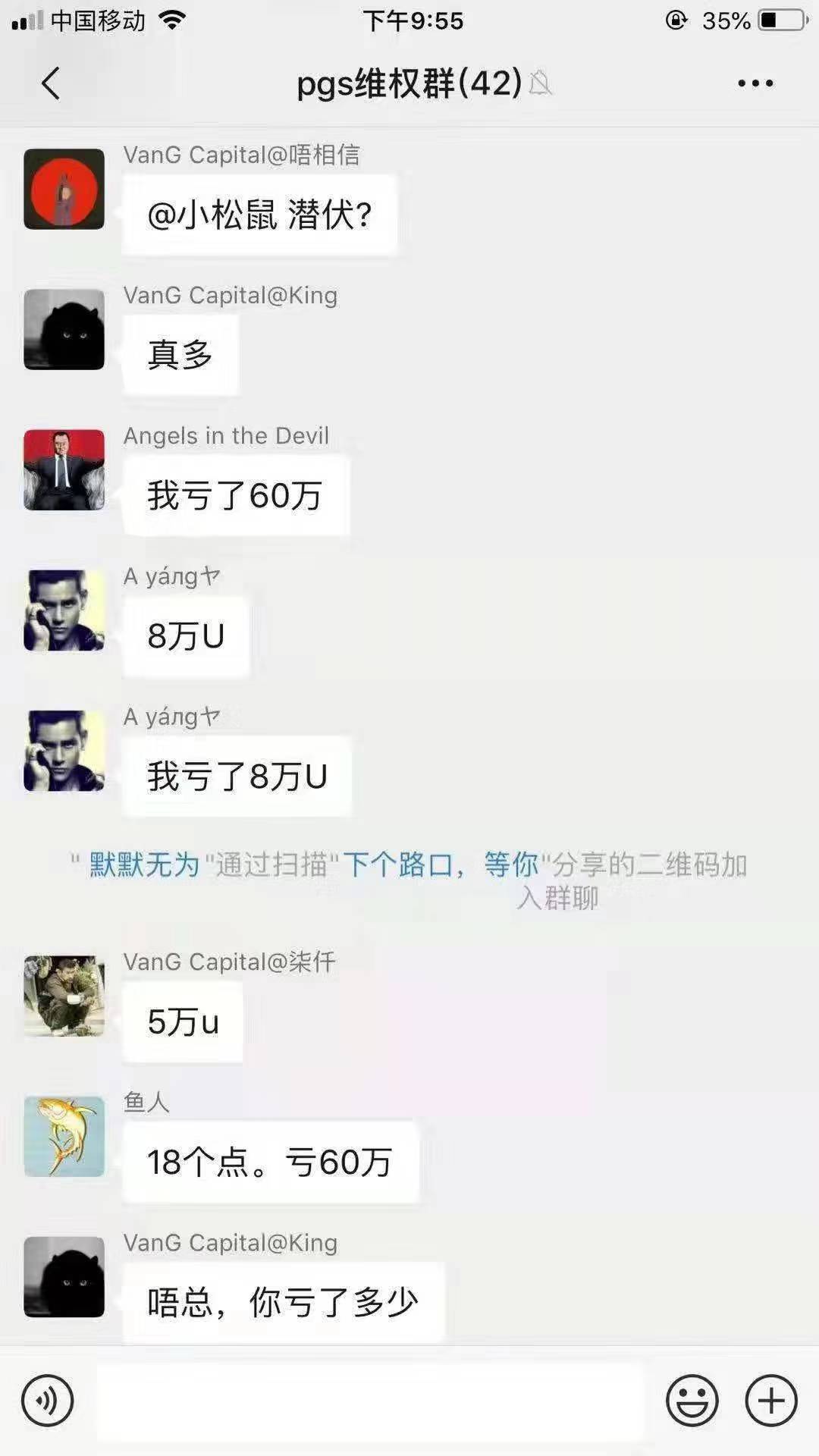This screenshot has width=819, height=1456.
Task: Tap the message text field
Action: (369, 1401)
